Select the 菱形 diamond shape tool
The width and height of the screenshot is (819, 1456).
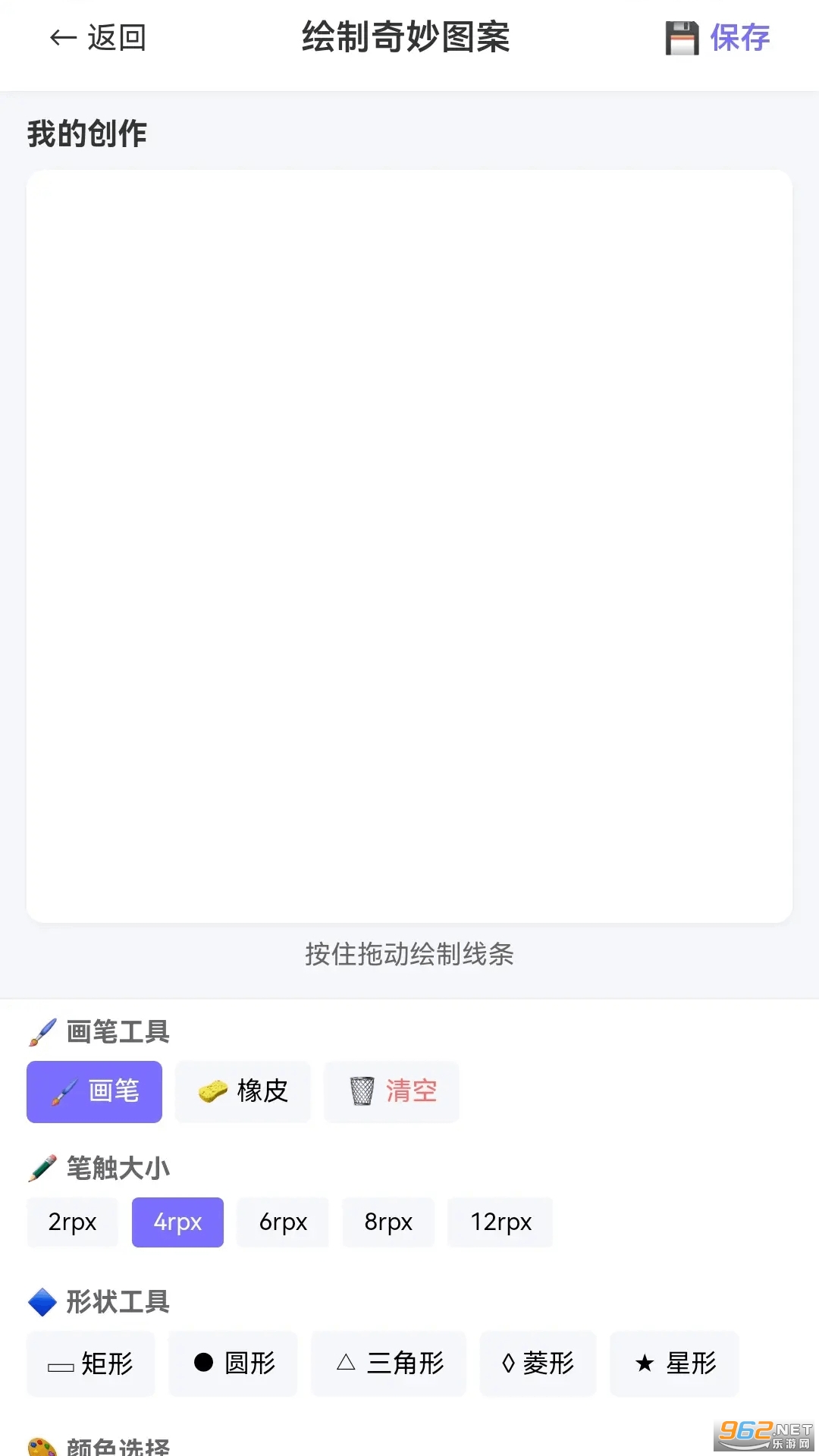click(x=538, y=1364)
